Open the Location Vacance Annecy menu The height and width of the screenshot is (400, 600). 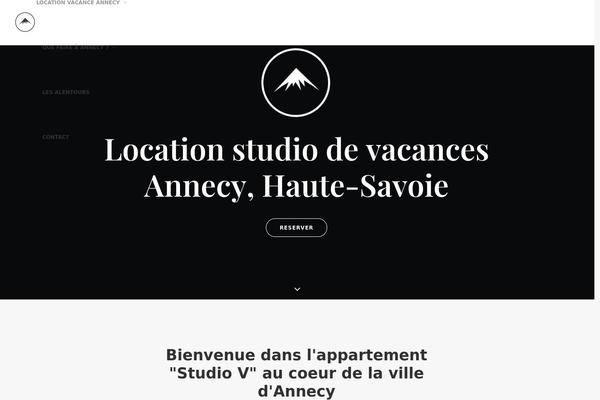(x=78, y=3)
